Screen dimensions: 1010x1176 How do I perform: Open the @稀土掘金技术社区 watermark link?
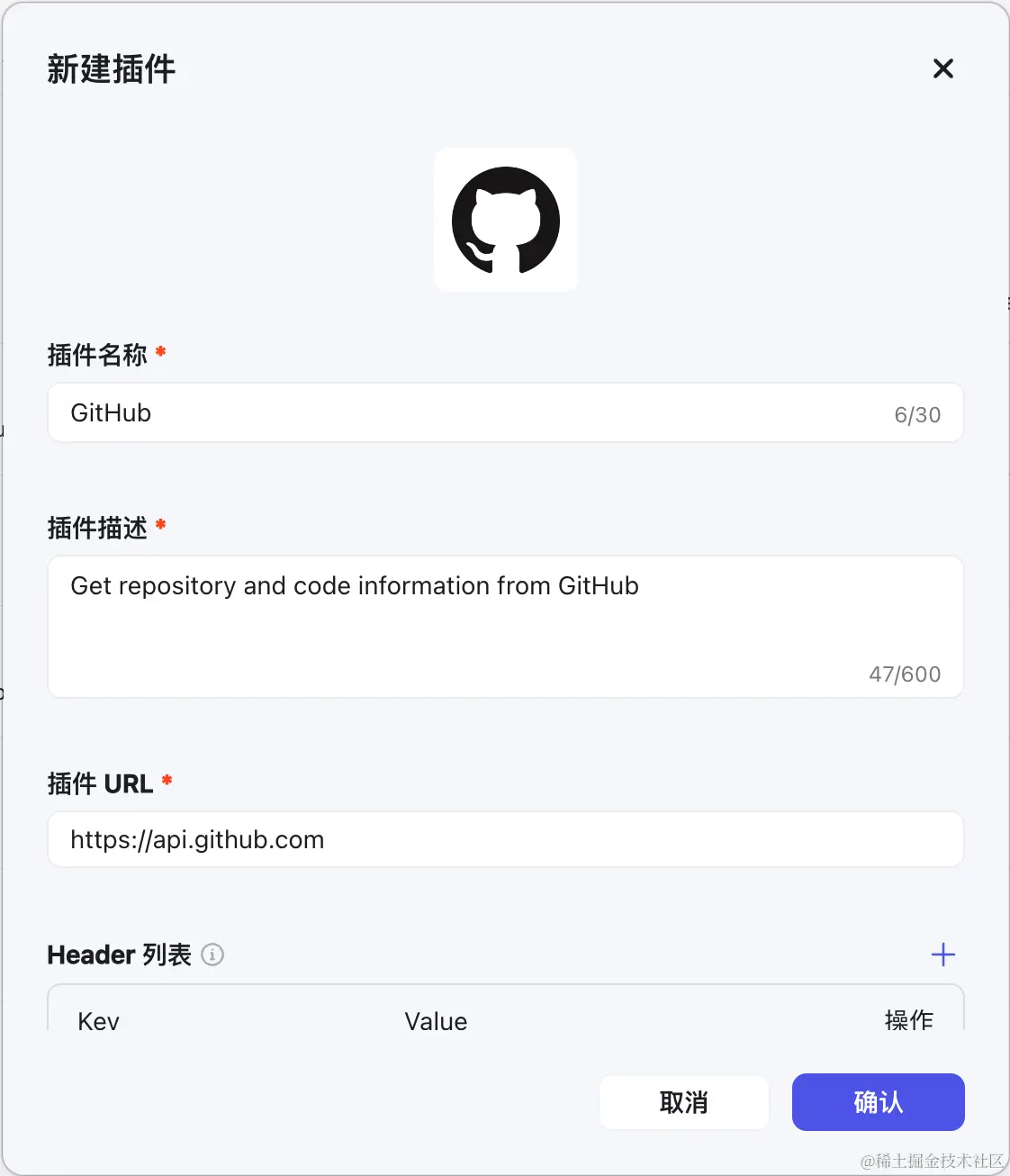click(933, 1162)
